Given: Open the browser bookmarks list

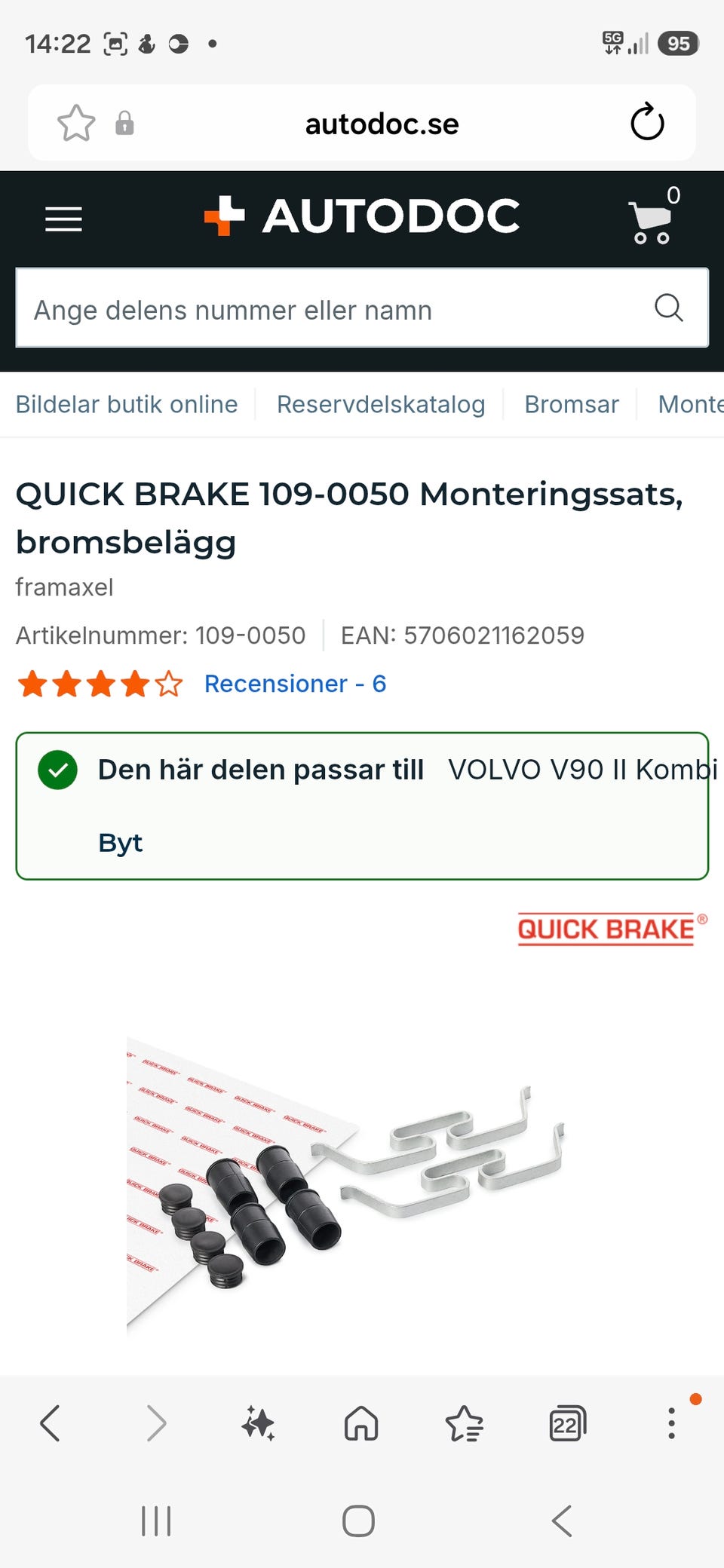Looking at the screenshot, I should coord(464,1423).
